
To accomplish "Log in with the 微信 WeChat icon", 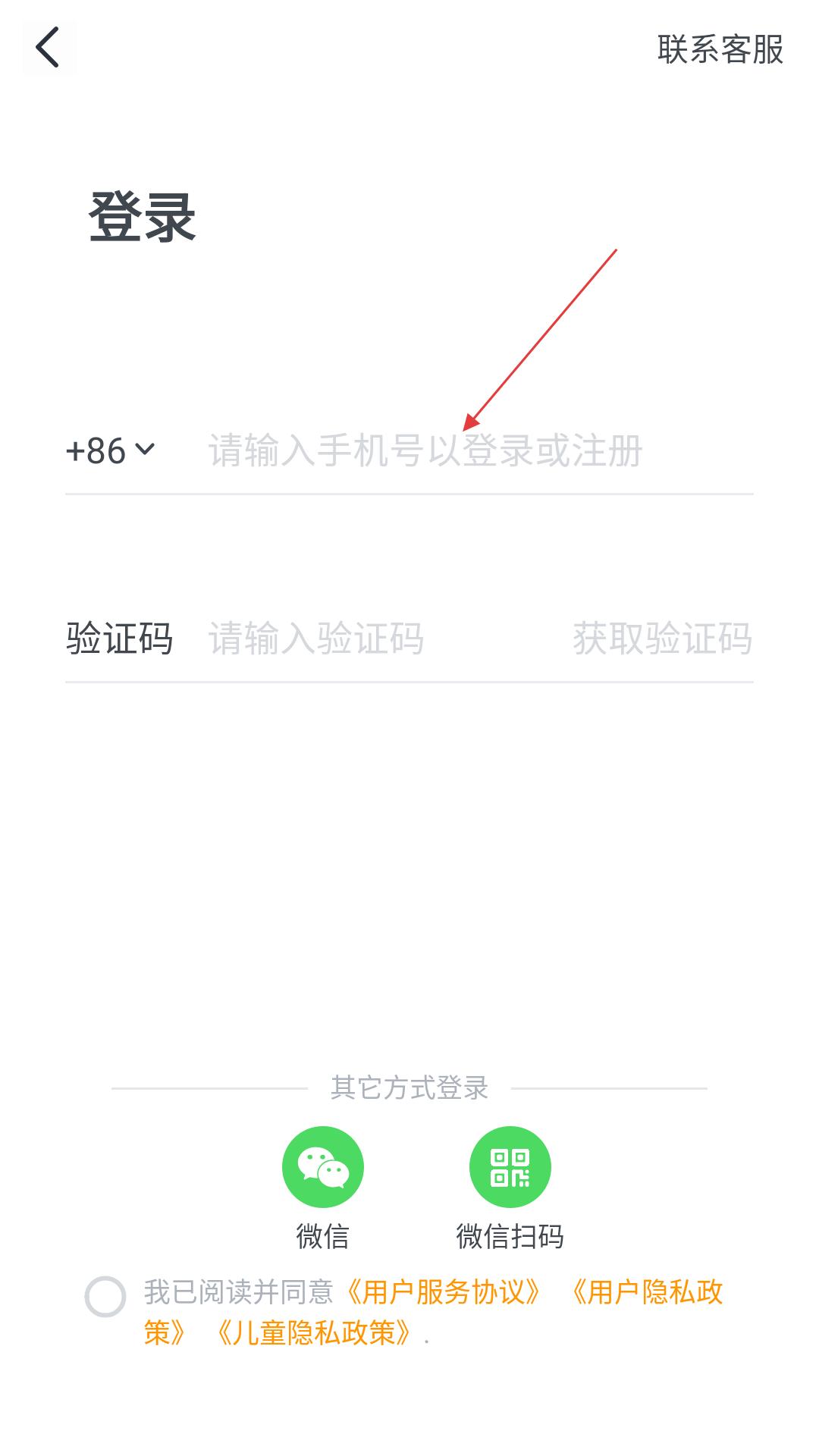I will coord(323,1167).
